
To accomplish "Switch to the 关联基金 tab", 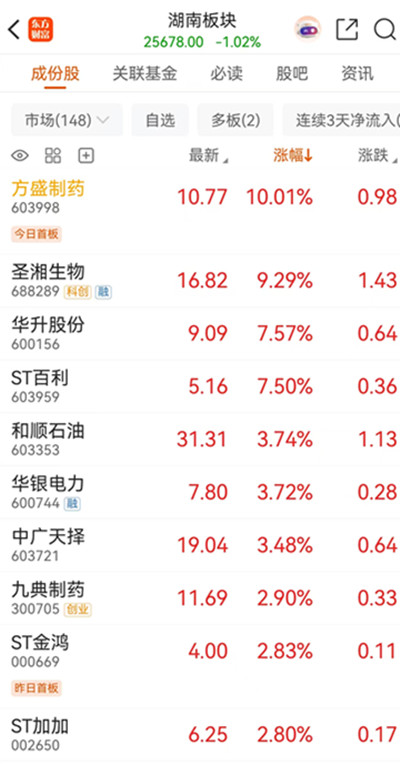I will point(145,74).
